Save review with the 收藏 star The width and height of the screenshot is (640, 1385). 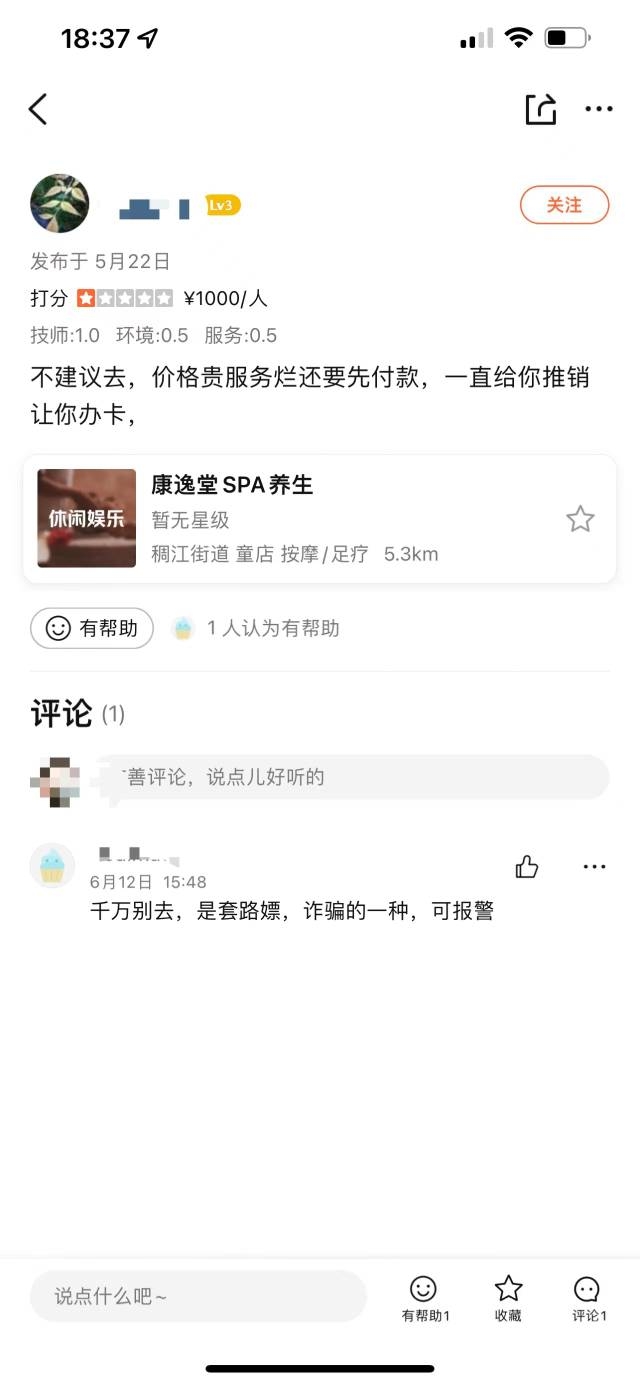(x=508, y=1297)
